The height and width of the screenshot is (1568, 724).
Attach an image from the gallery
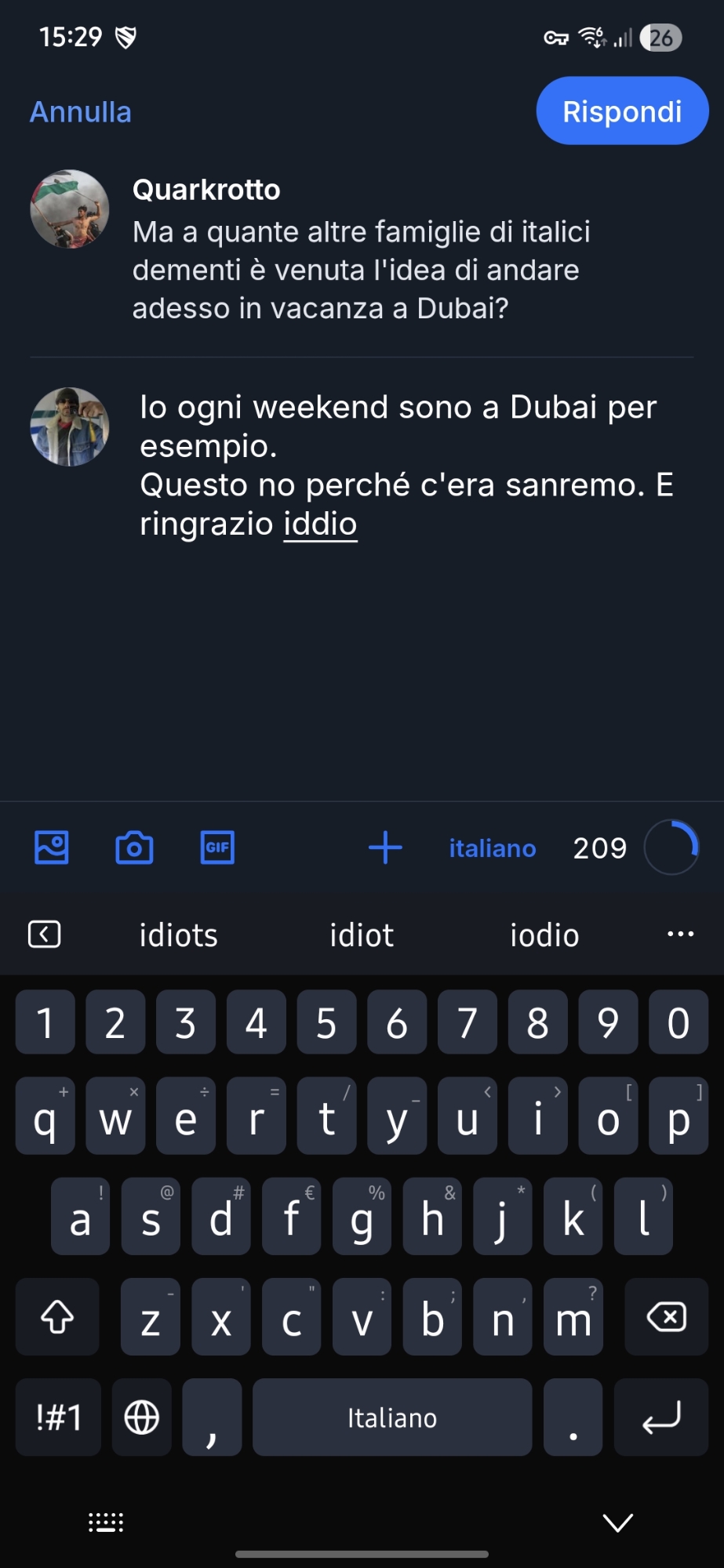pos(52,848)
